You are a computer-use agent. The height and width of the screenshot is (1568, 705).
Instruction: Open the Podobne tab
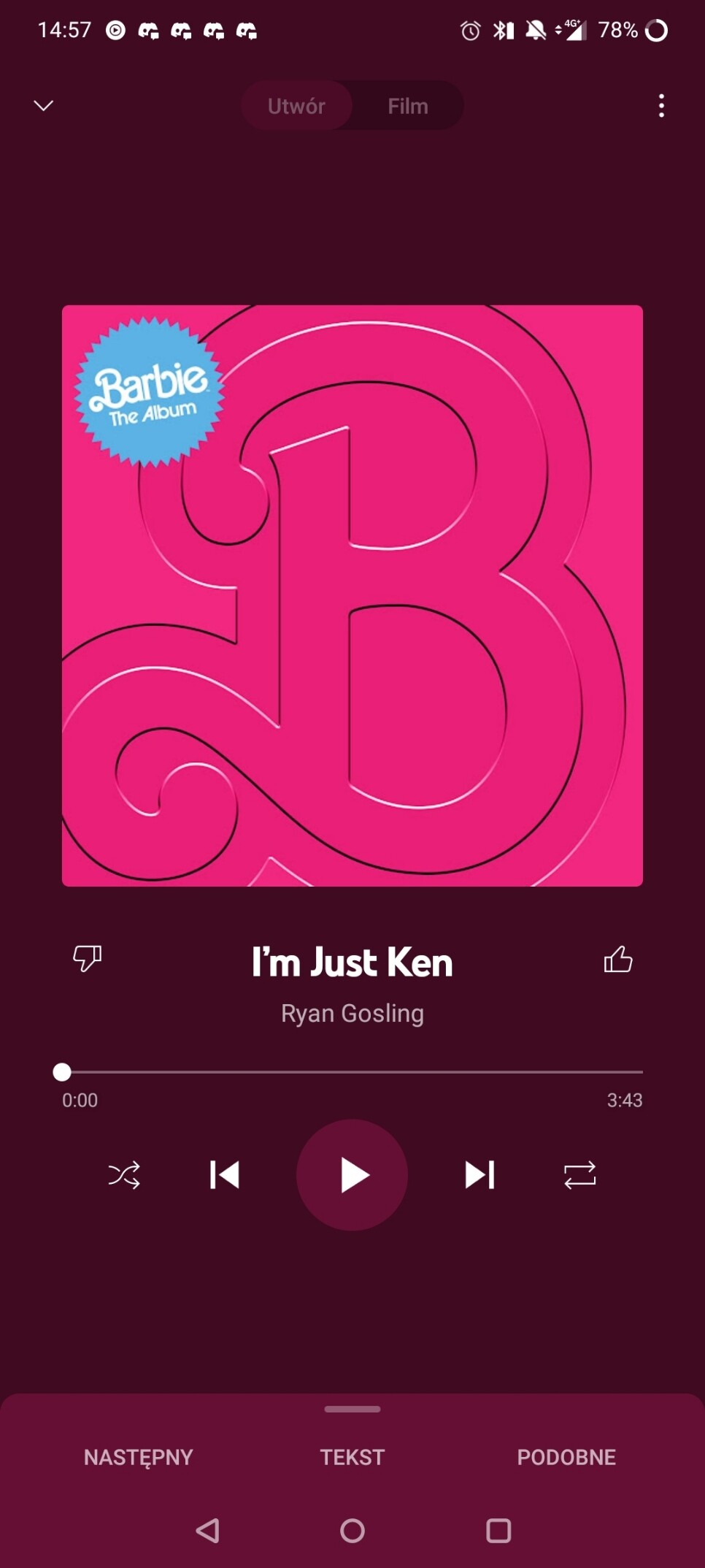[566, 1457]
